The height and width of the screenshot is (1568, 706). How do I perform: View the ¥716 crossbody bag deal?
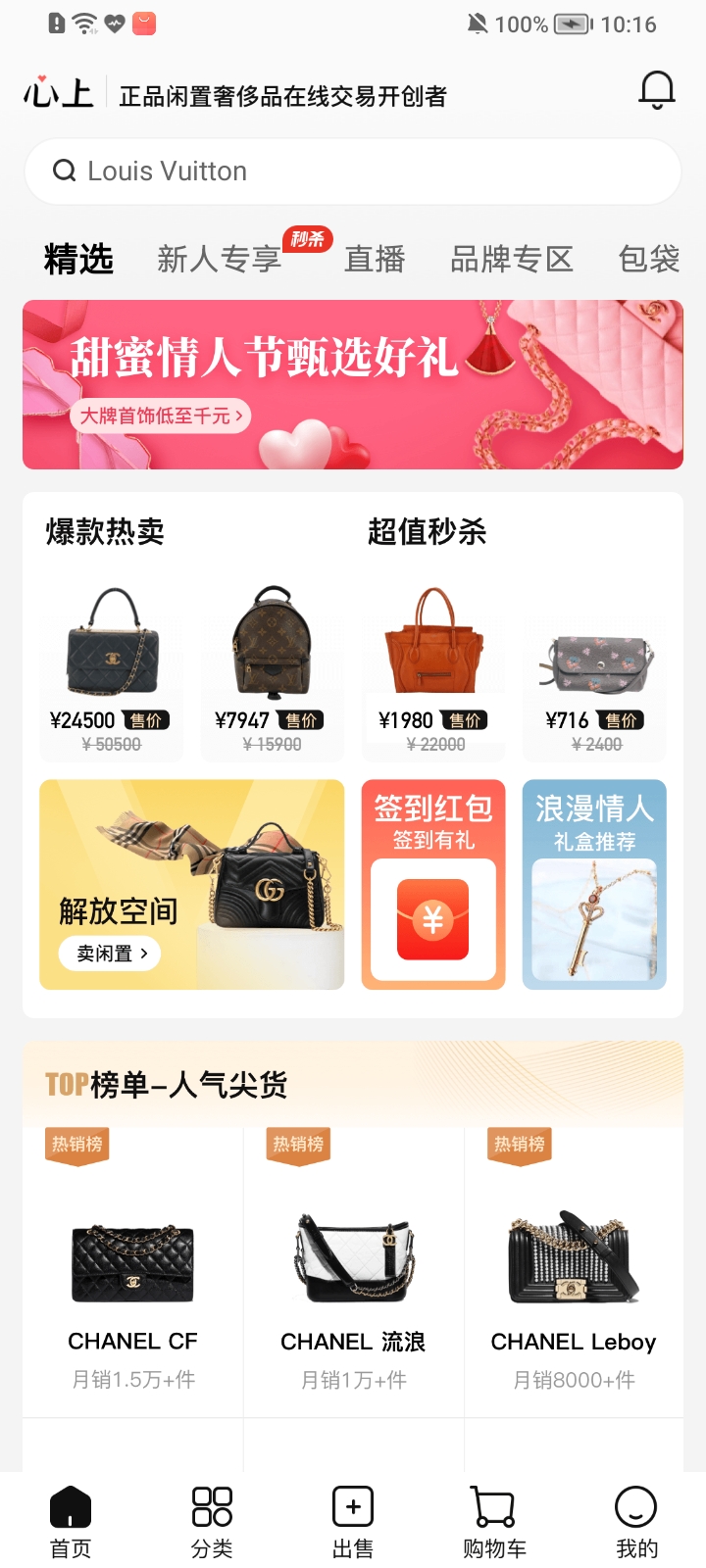click(594, 671)
